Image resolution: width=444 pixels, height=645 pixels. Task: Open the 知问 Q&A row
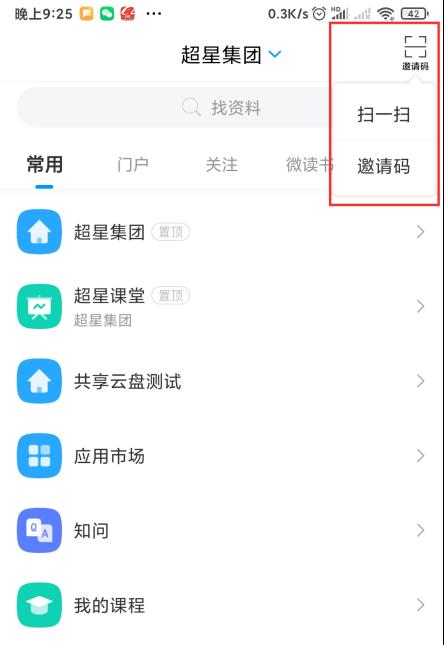pyautogui.click(x=222, y=530)
